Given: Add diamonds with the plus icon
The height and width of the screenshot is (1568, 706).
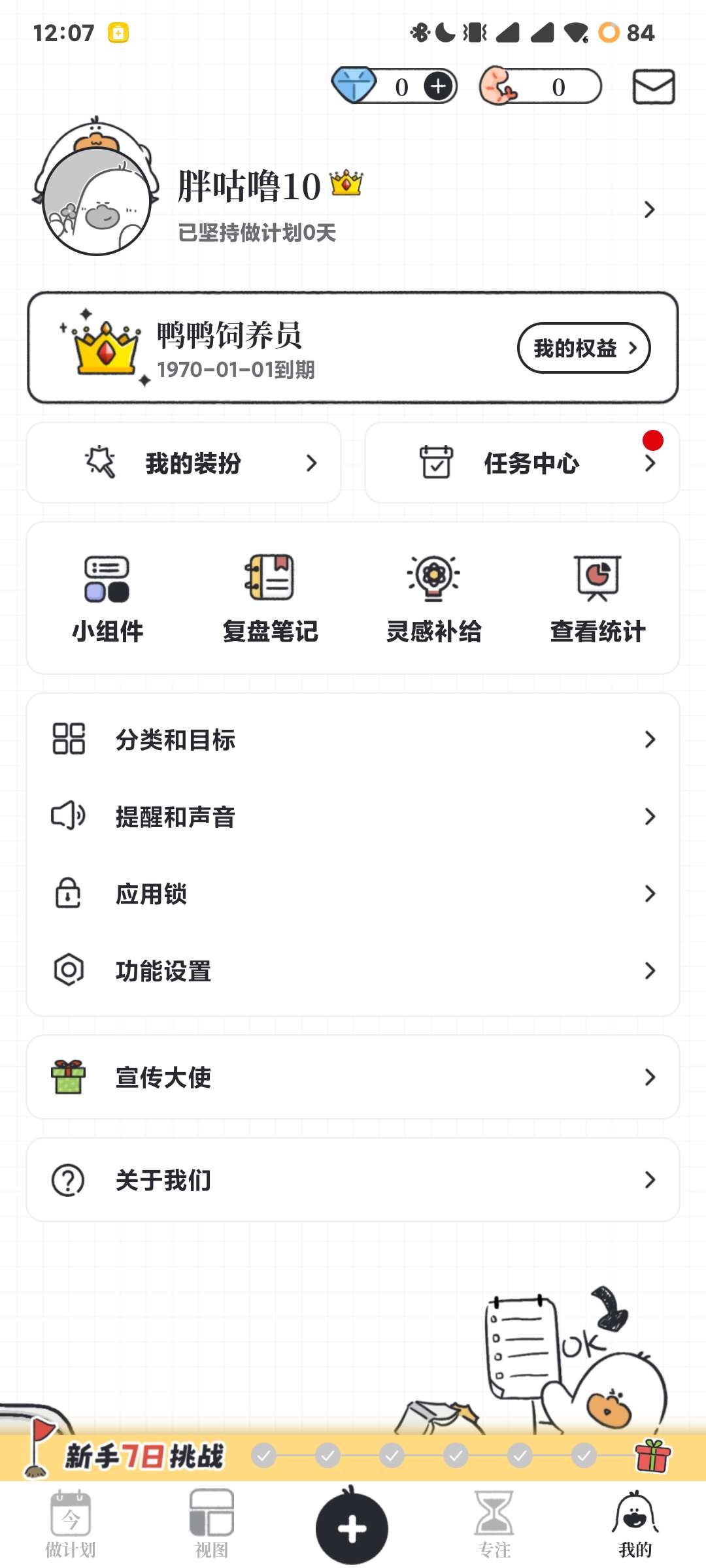Looking at the screenshot, I should [x=438, y=86].
